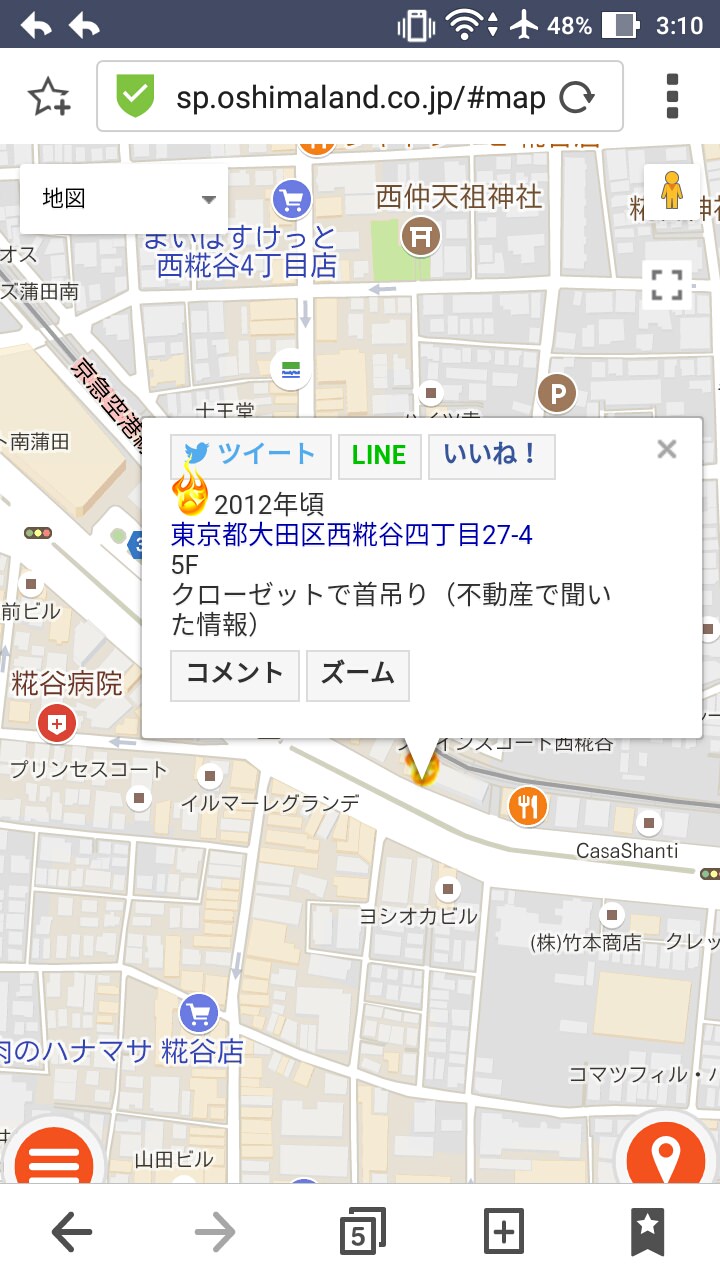720x1280 pixels.
Task: Share via the ツイート button
Action: coord(250,456)
